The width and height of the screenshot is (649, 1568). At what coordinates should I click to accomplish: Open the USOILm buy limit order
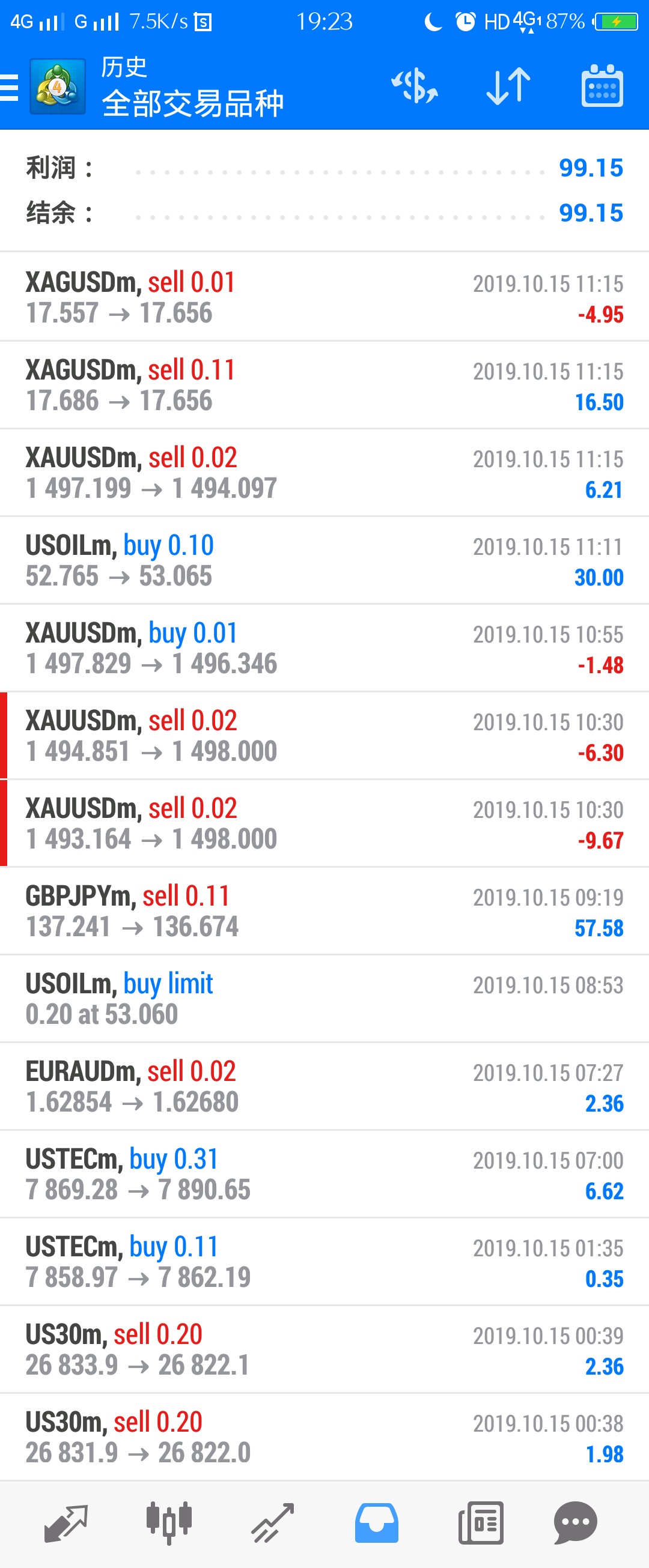[324, 998]
